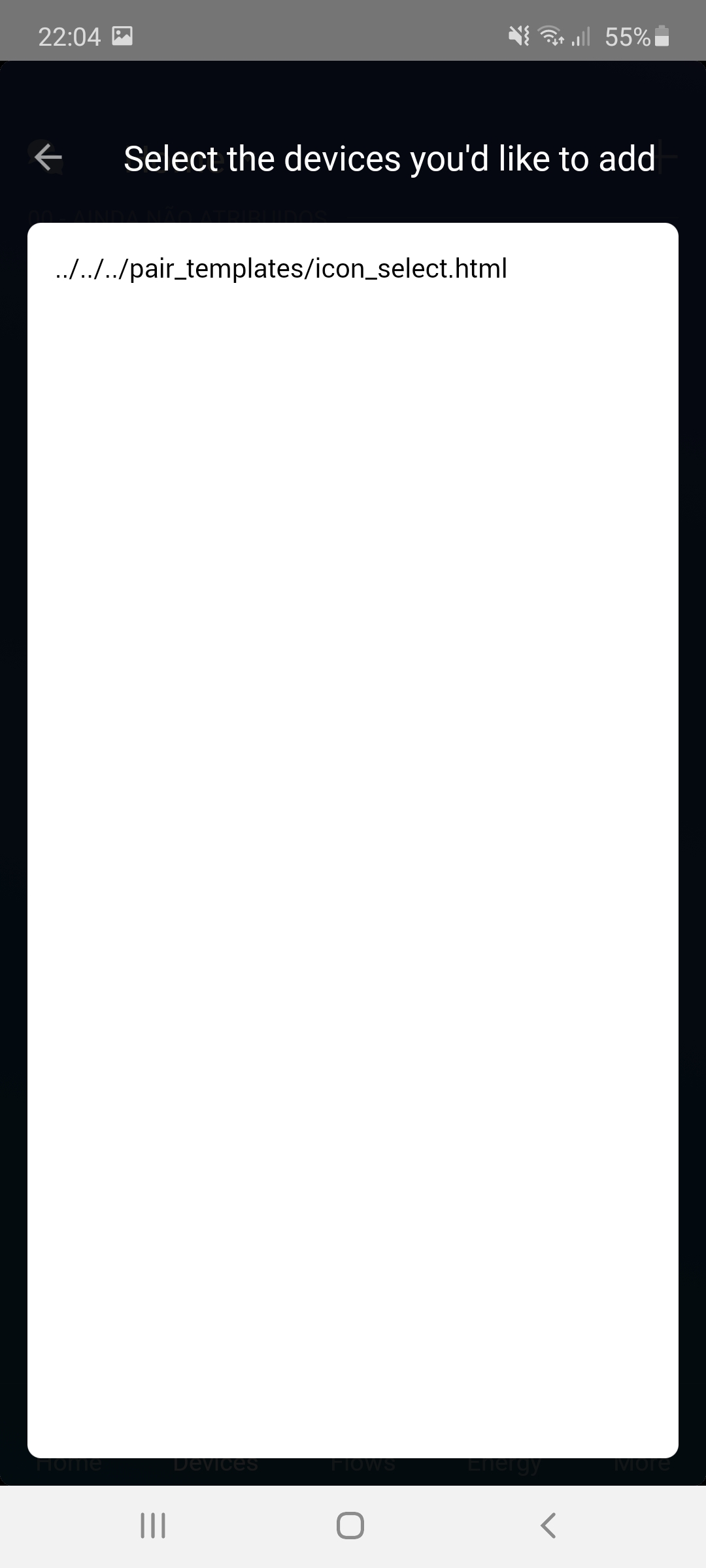Viewport: 706px width, 1568px height.
Task: Go back using the top arrow
Action: point(48,157)
